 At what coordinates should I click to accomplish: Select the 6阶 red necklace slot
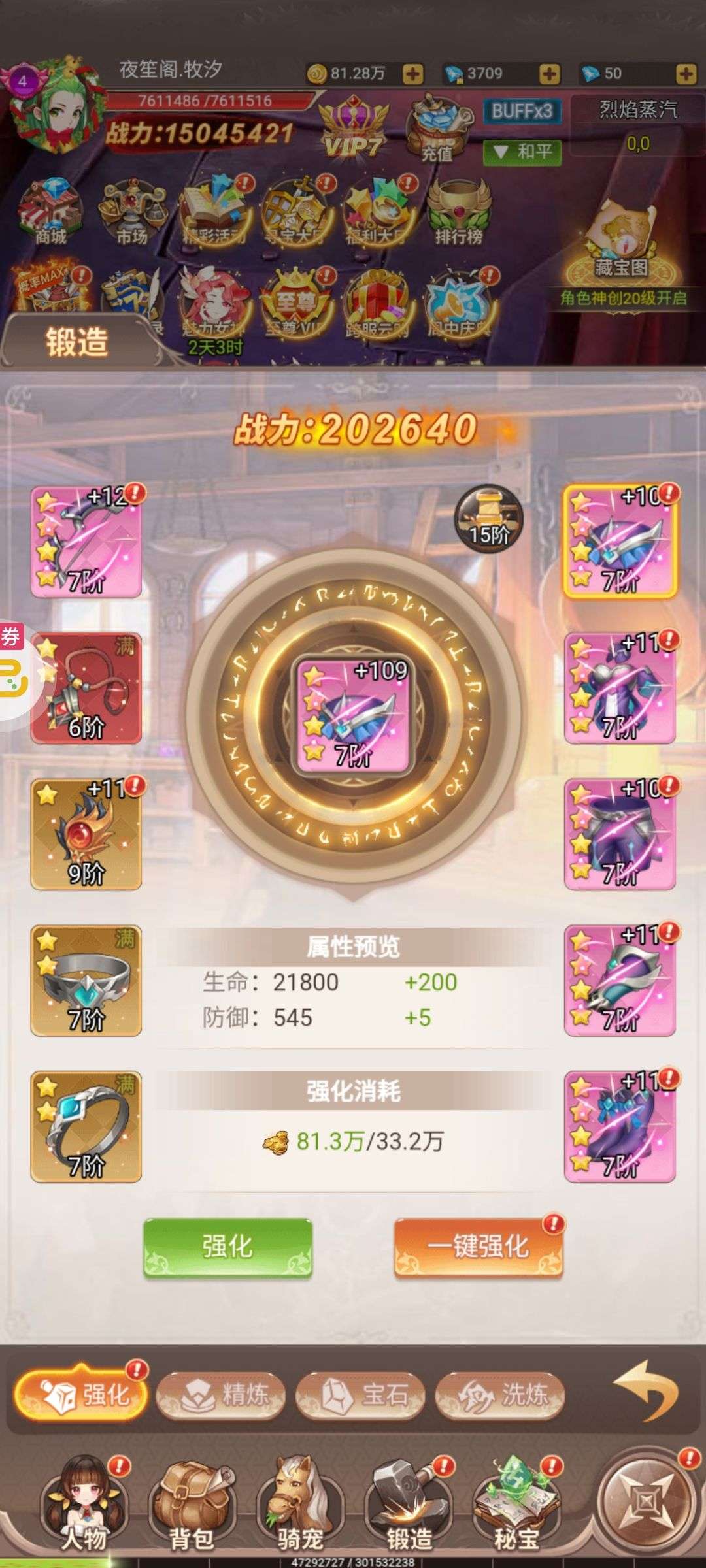[x=86, y=688]
